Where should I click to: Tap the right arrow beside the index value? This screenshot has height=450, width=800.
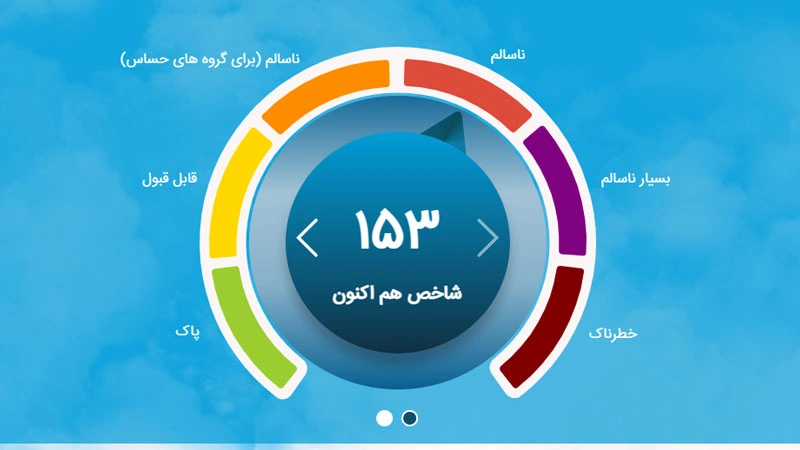(x=488, y=238)
